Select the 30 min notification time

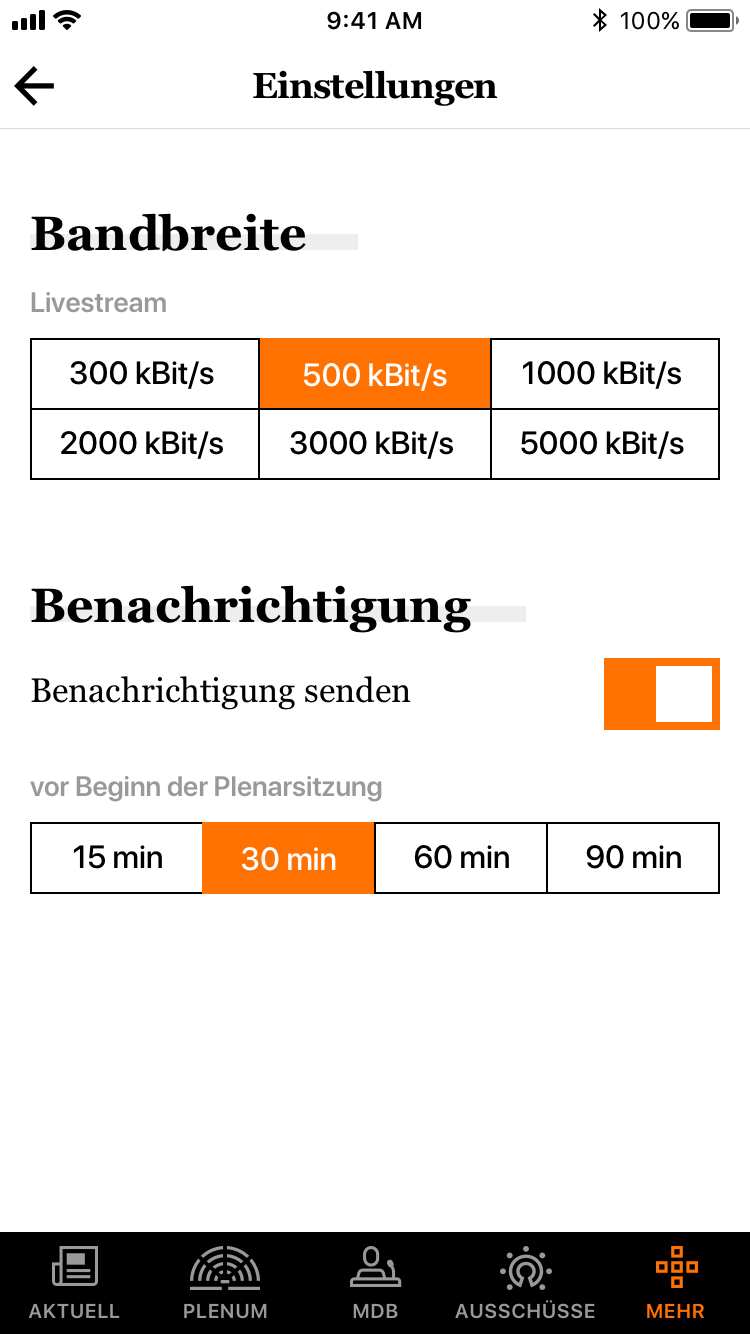289,858
